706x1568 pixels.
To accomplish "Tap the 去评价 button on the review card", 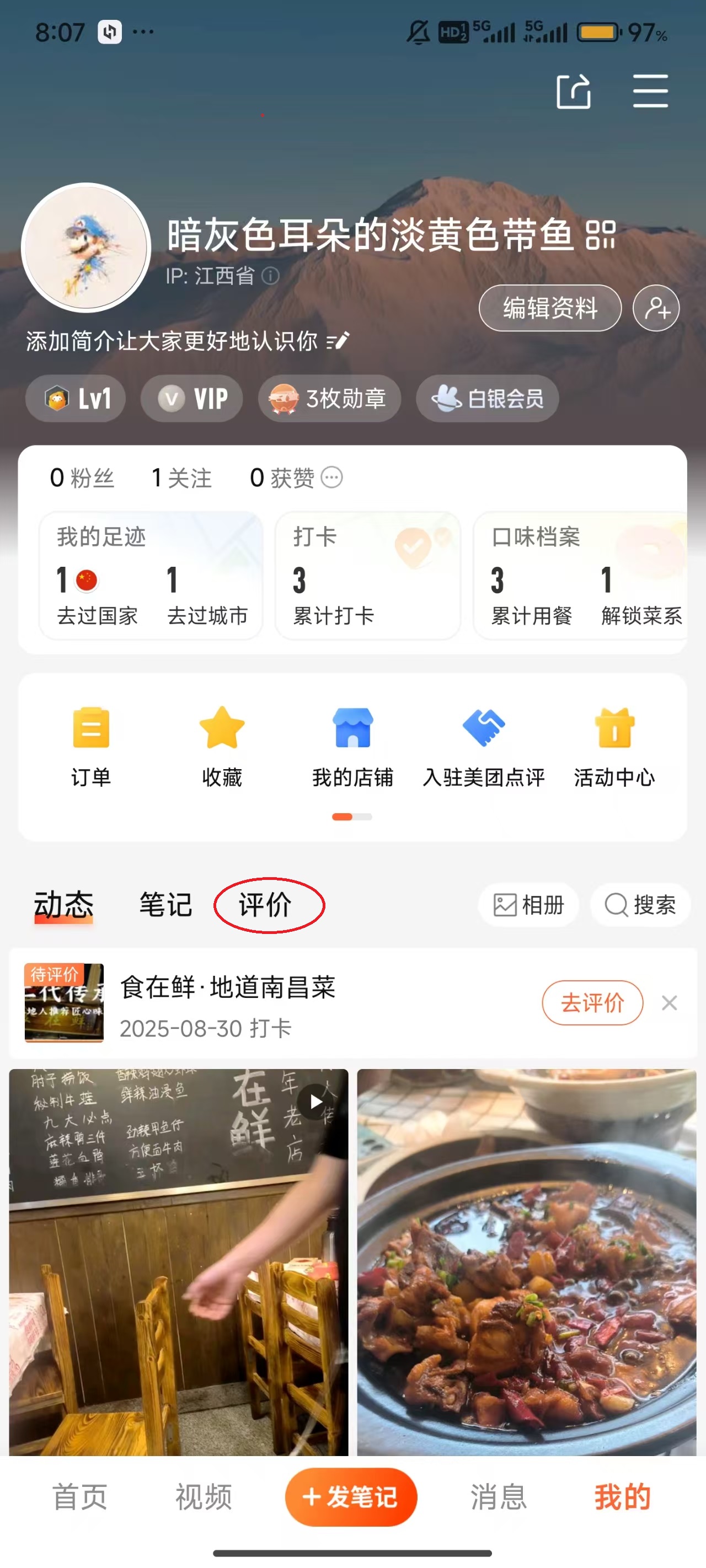I will 591,1003.
